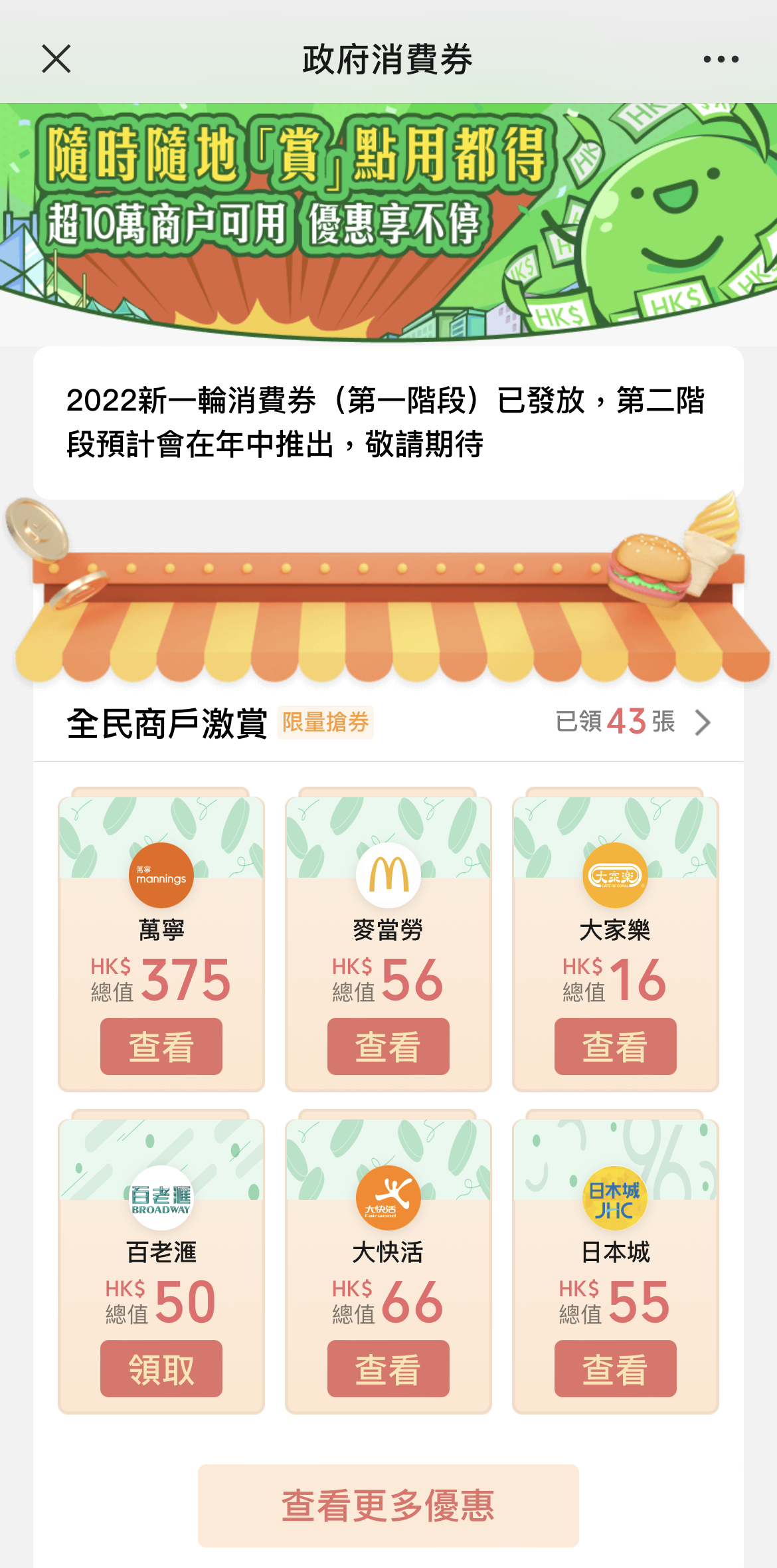Open the 隨時隨地「賞」點用都得 top banner

[x=388, y=219]
